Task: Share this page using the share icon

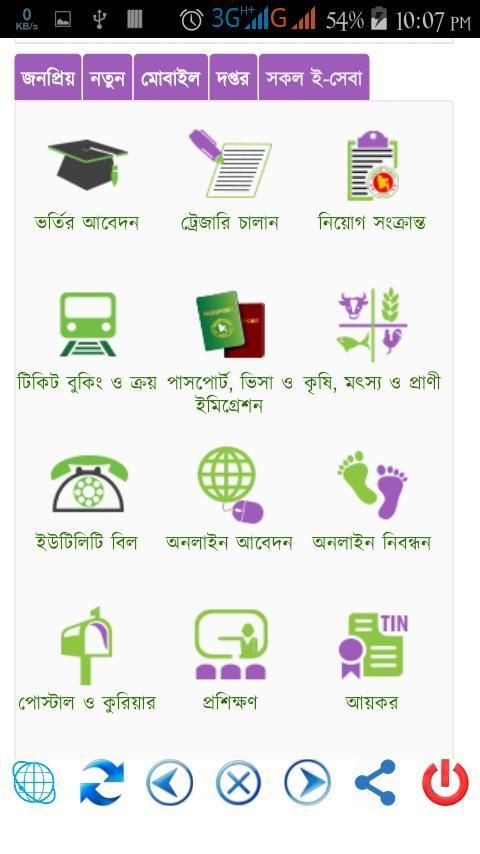Action: coord(375,783)
